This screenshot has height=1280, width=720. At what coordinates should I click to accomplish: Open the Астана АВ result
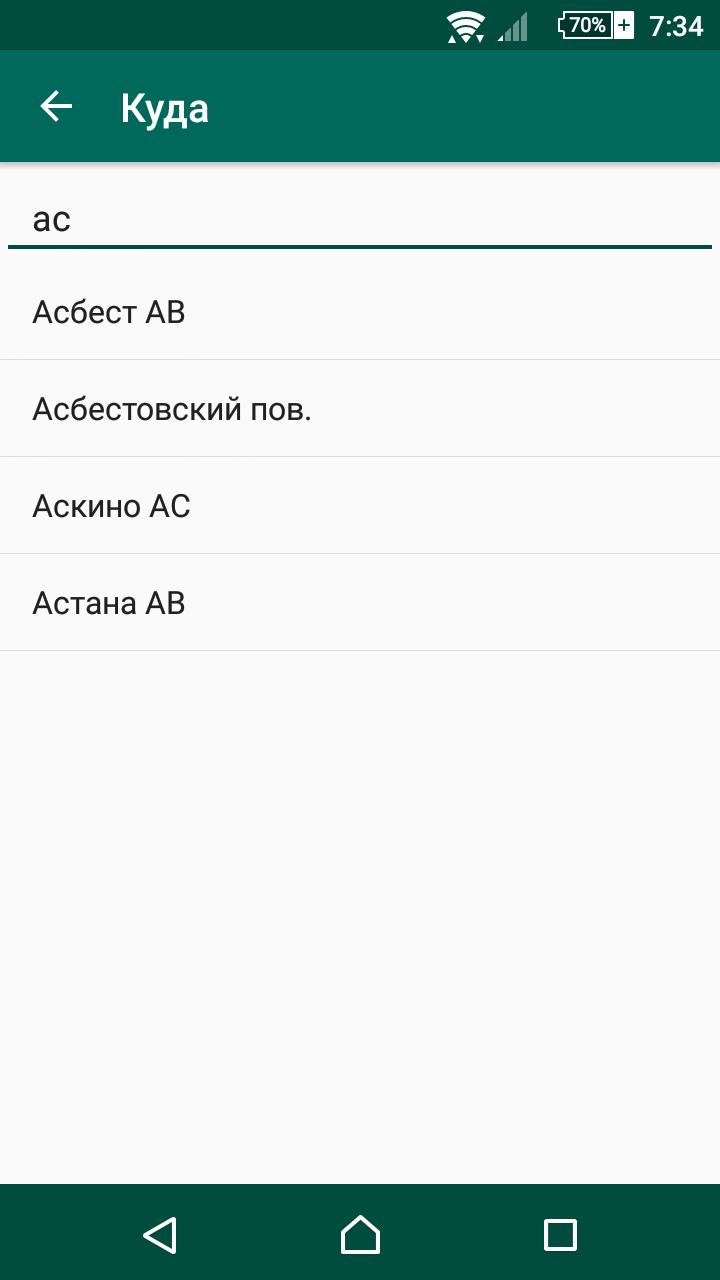pos(360,603)
